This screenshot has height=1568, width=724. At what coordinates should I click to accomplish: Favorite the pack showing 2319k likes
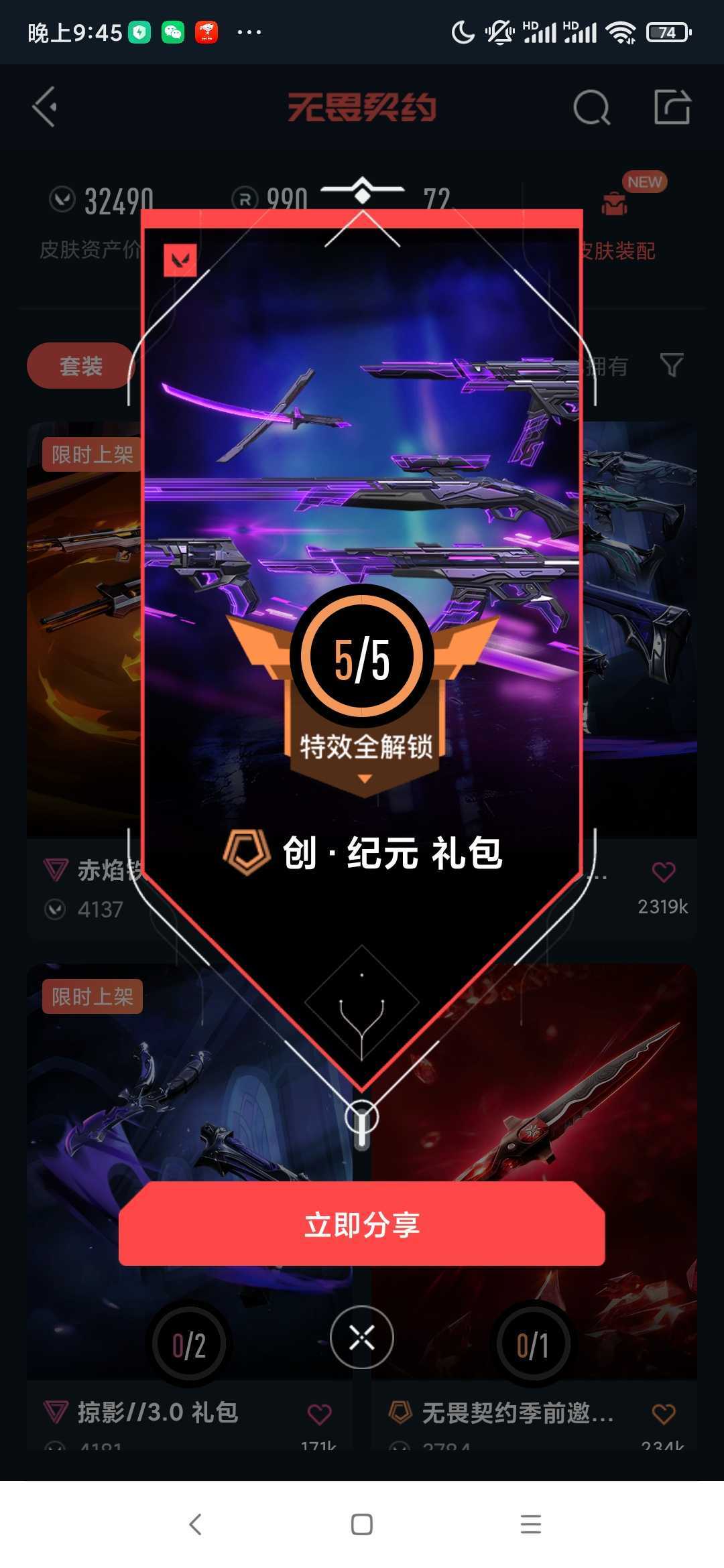[665, 872]
